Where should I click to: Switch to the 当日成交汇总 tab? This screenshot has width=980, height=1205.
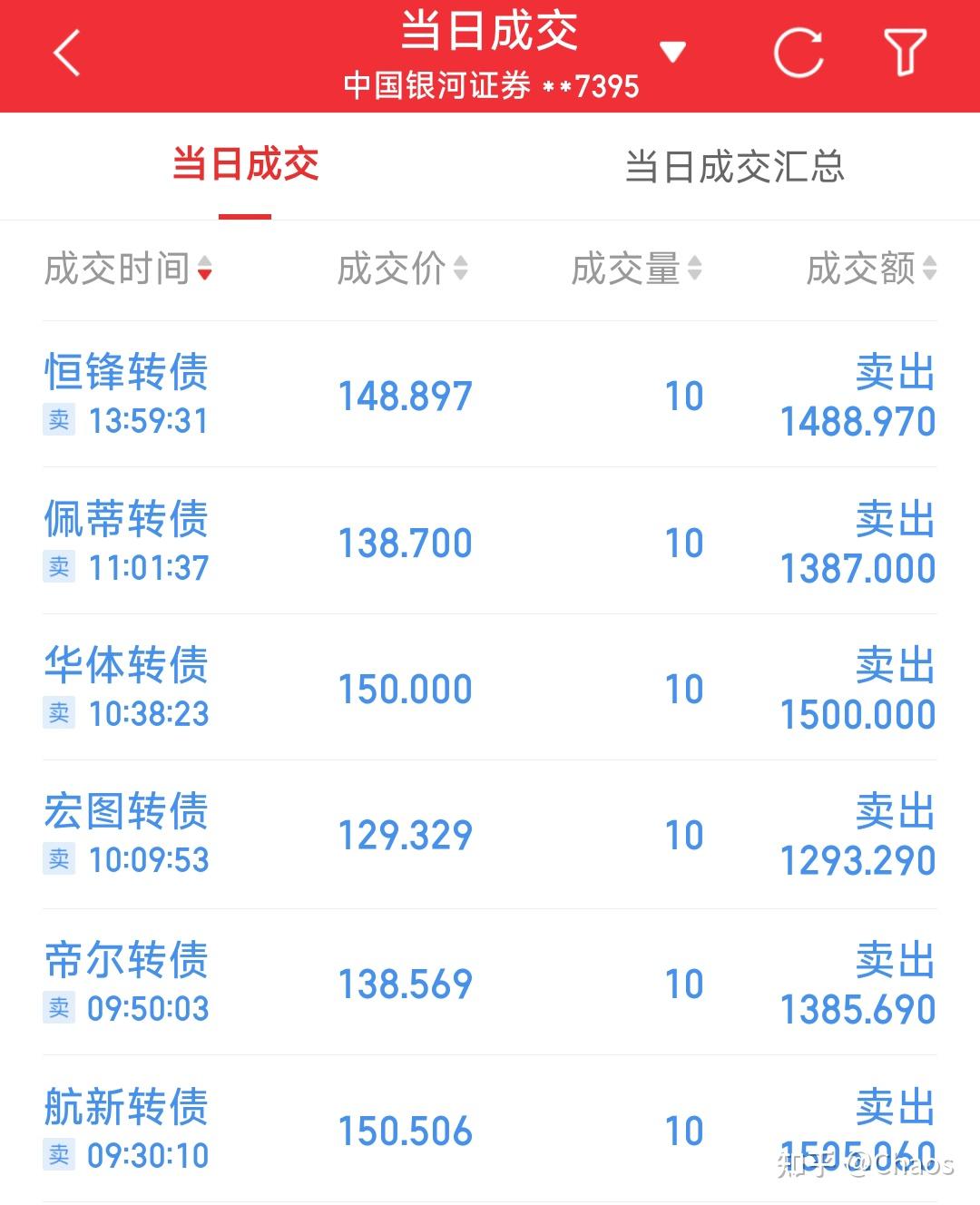coord(737,166)
